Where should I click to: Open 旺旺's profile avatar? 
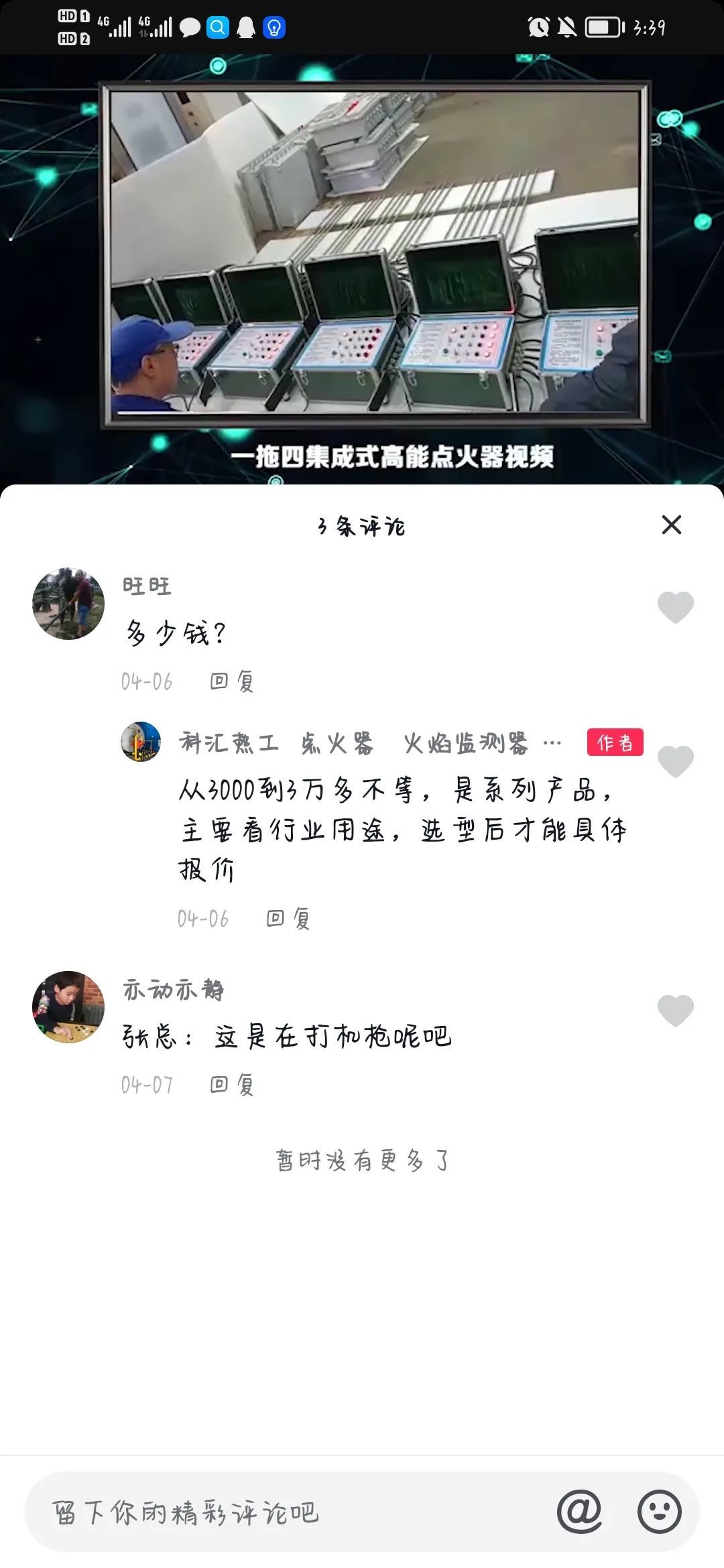click(x=68, y=604)
